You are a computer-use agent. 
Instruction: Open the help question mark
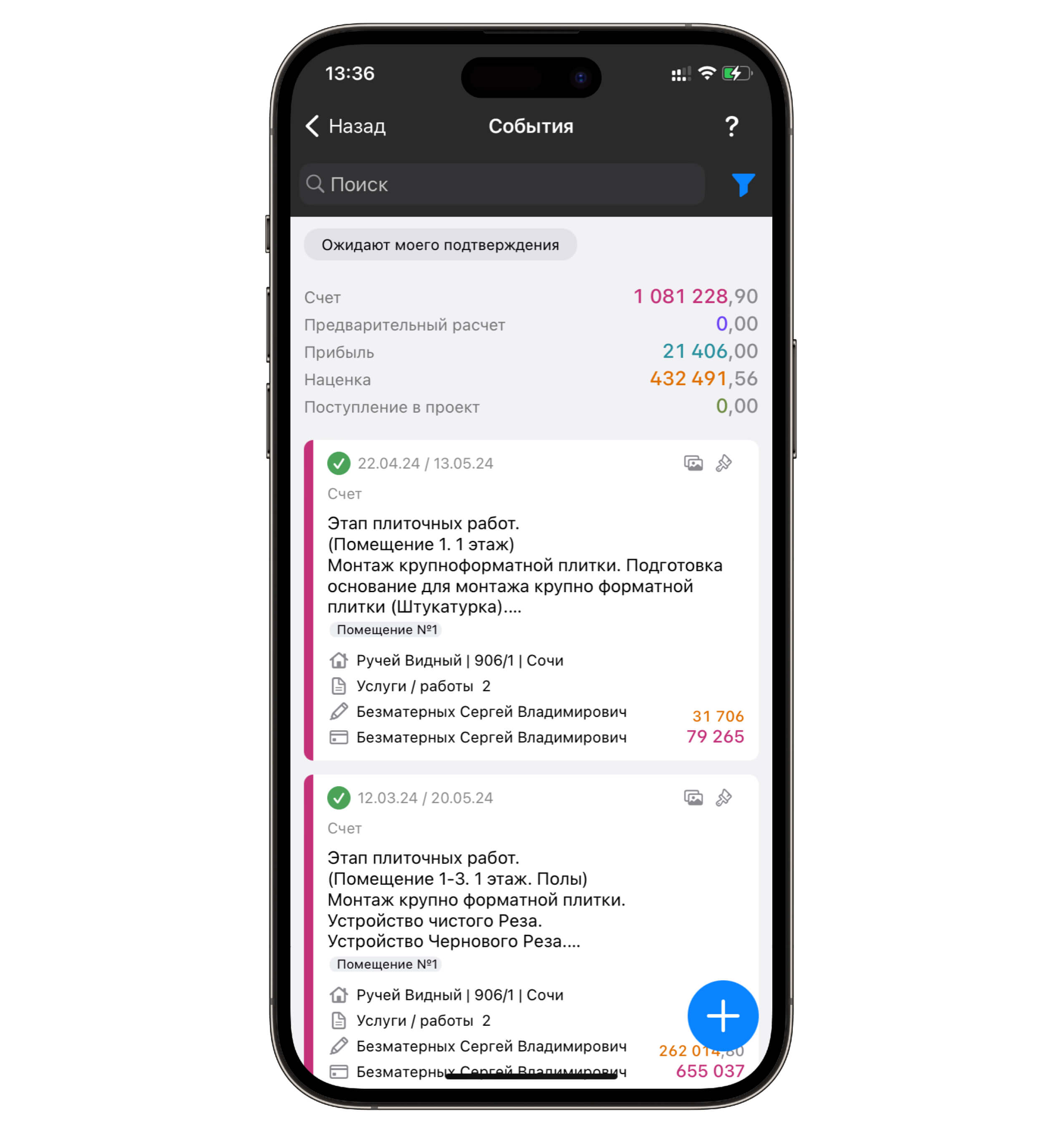pos(731,126)
